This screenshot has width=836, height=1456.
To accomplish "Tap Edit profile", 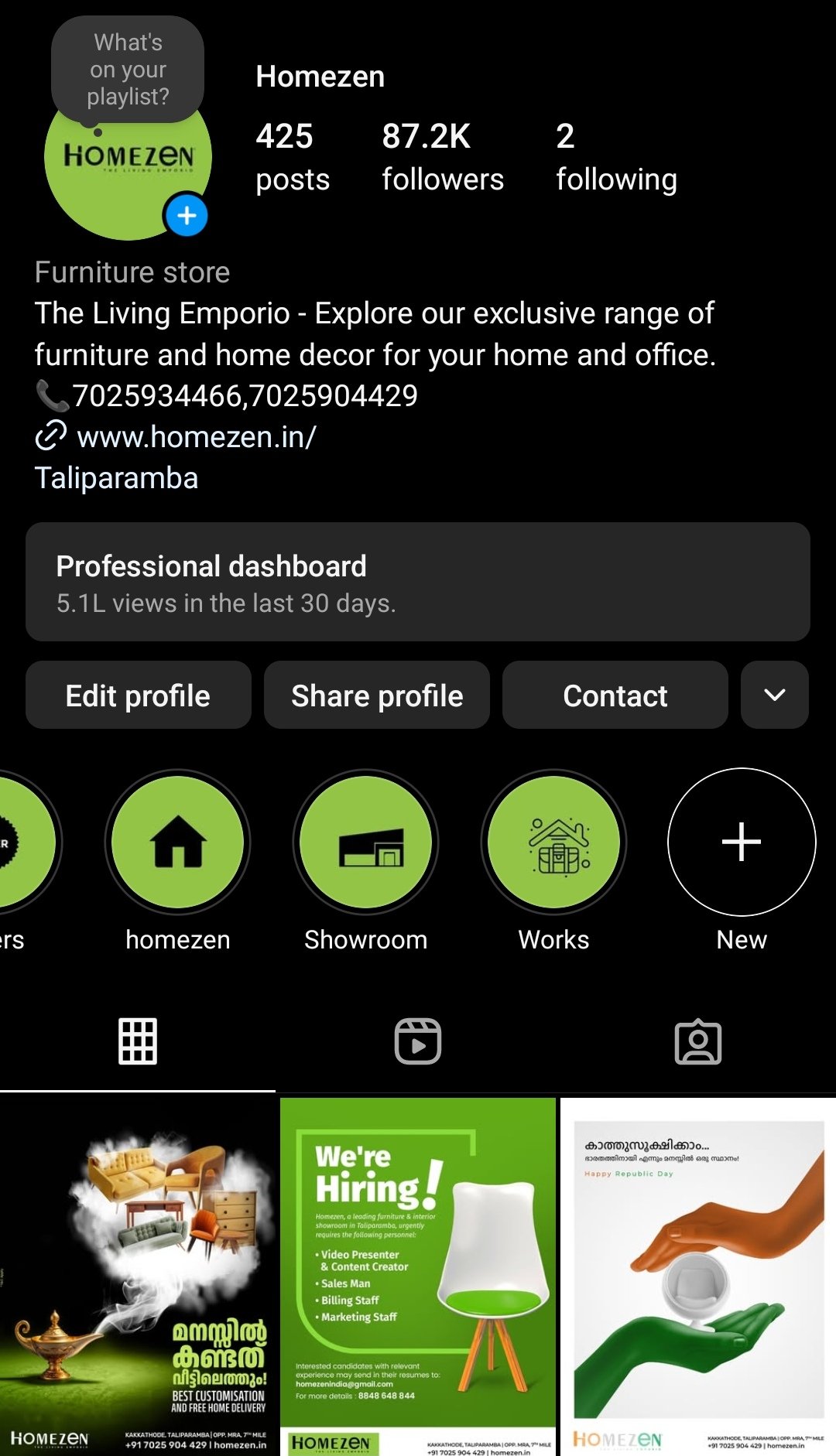I will click(x=139, y=696).
